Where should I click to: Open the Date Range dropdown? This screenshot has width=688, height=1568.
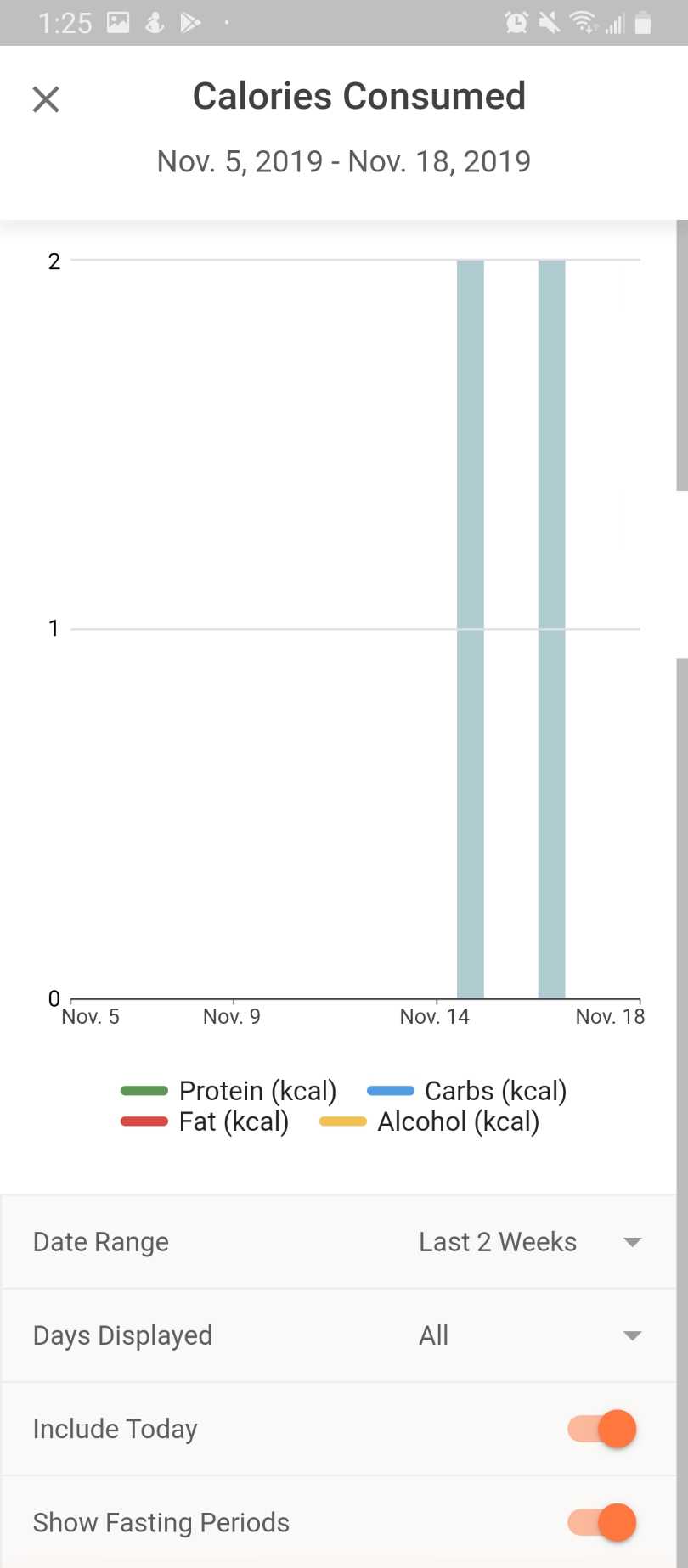pyautogui.click(x=528, y=1242)
